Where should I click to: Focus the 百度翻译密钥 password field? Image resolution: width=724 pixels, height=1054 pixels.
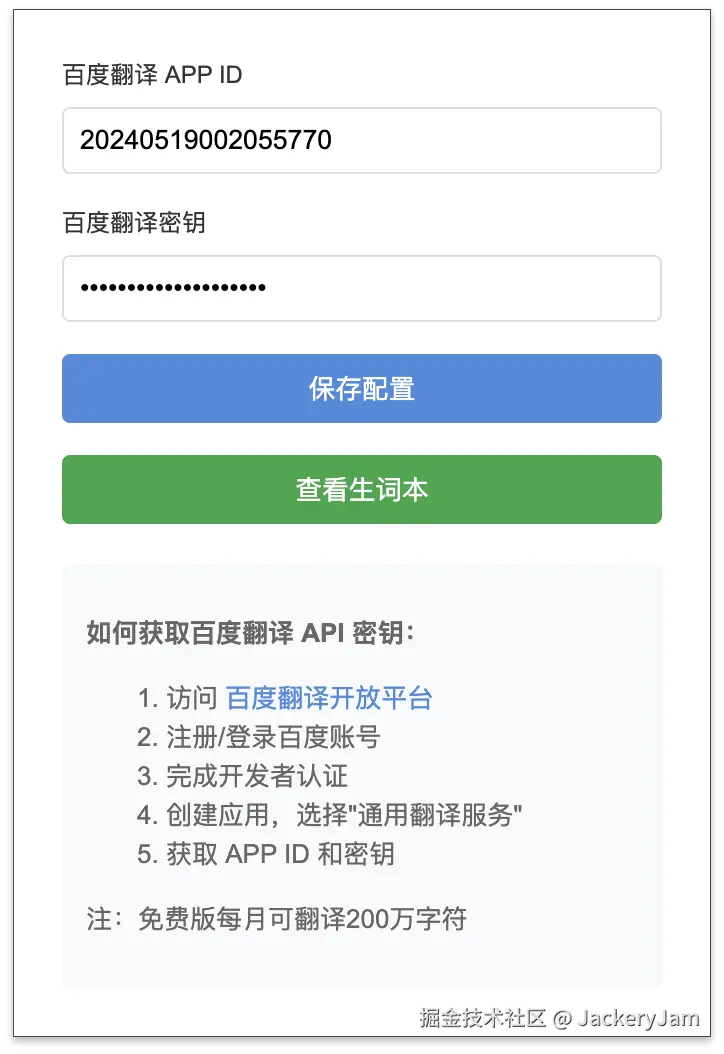361,288
